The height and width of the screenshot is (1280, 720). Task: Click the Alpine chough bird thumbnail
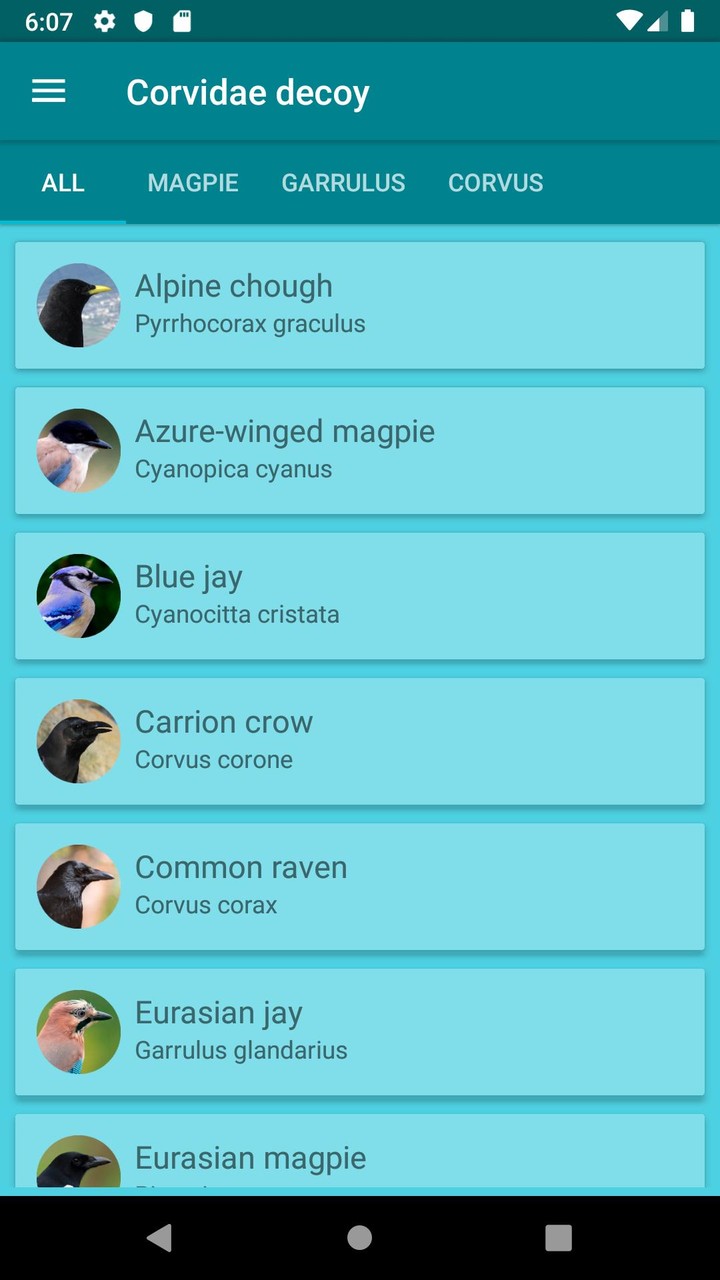pos(78,305)
